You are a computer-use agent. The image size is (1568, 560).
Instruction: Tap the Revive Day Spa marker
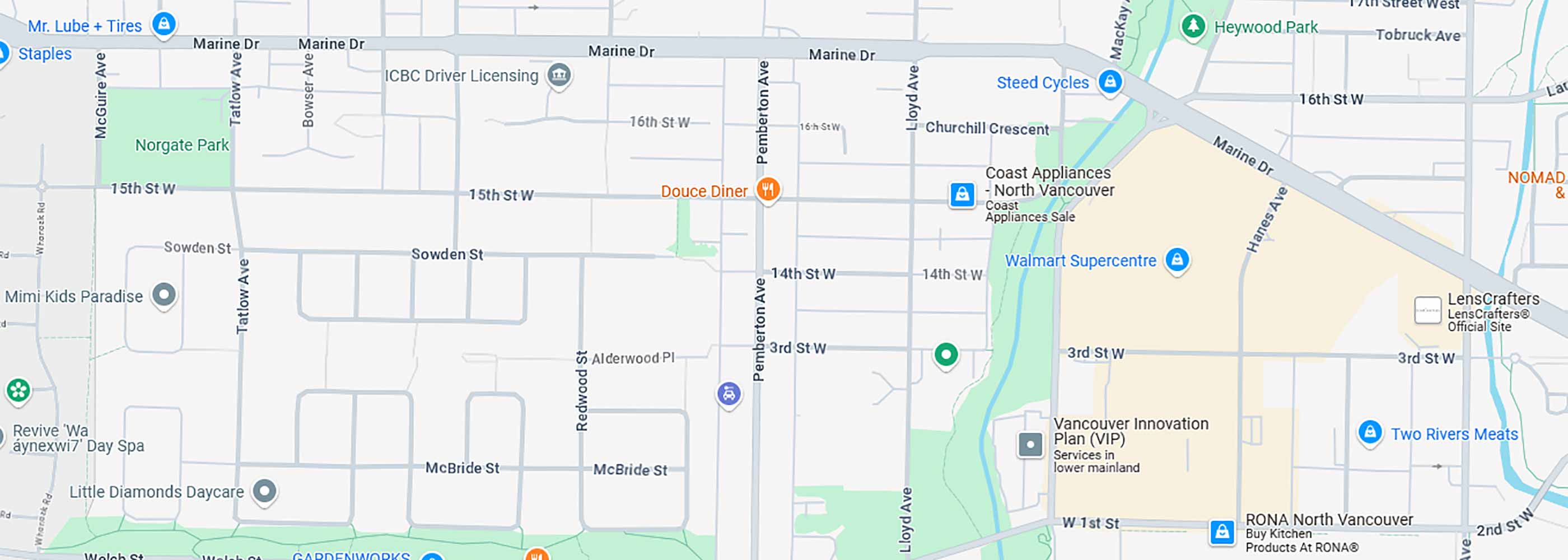3,437
